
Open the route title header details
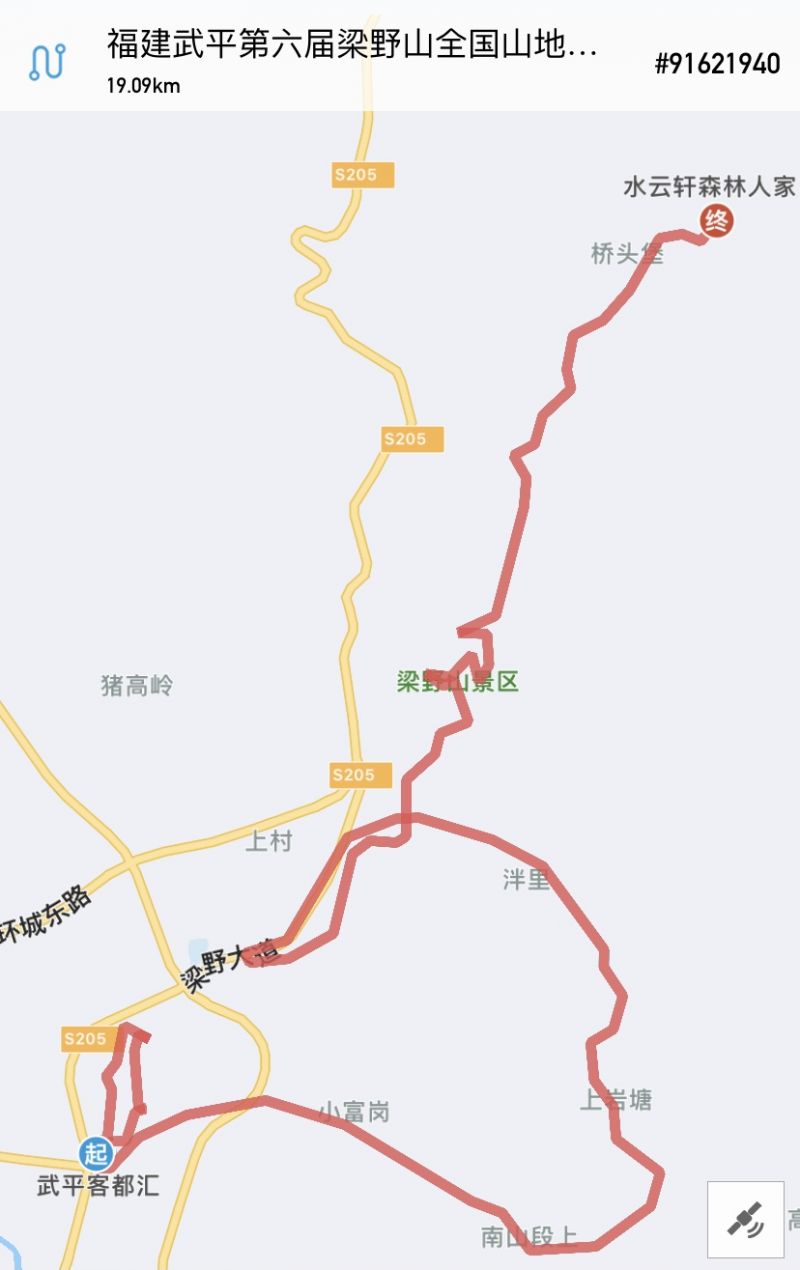point(352,46)
